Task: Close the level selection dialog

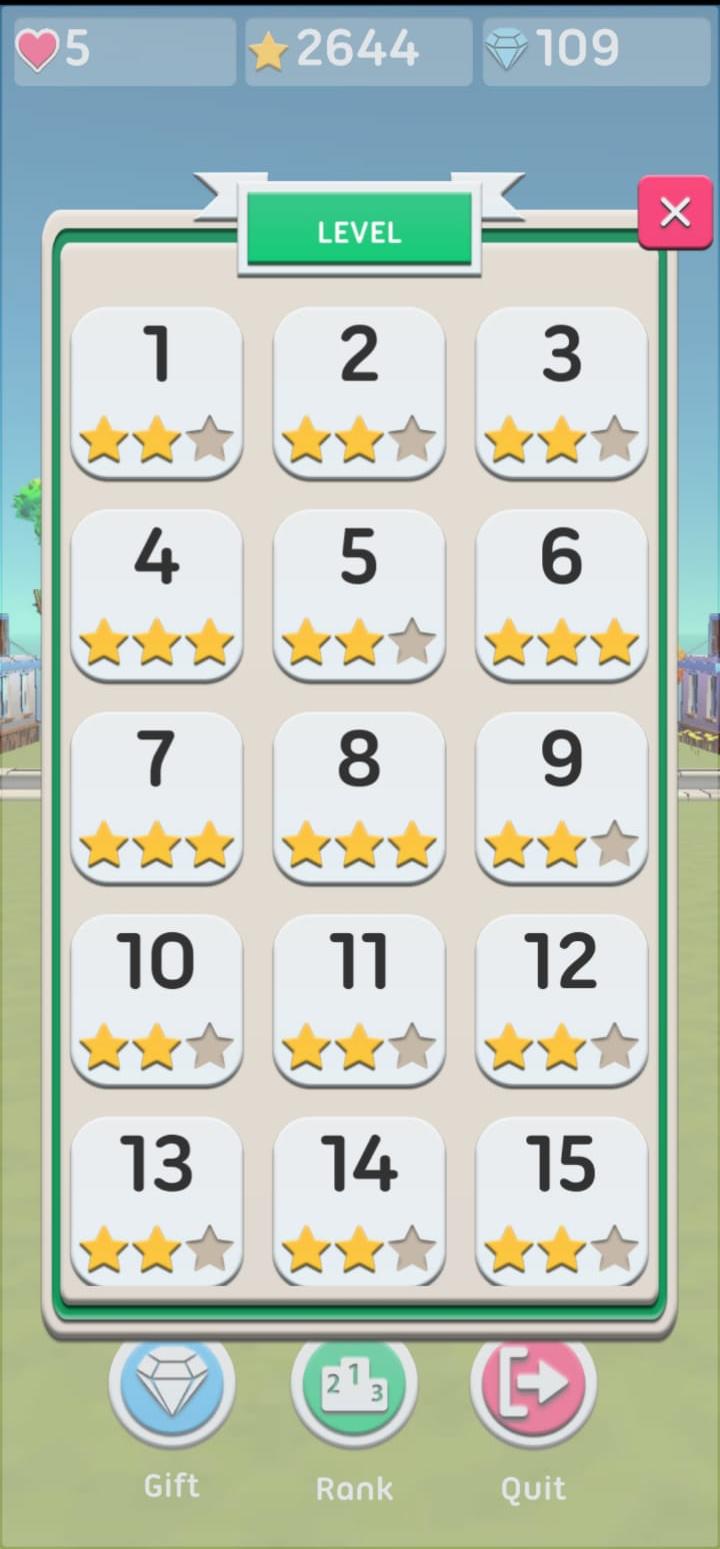Action: click(675, 212)
